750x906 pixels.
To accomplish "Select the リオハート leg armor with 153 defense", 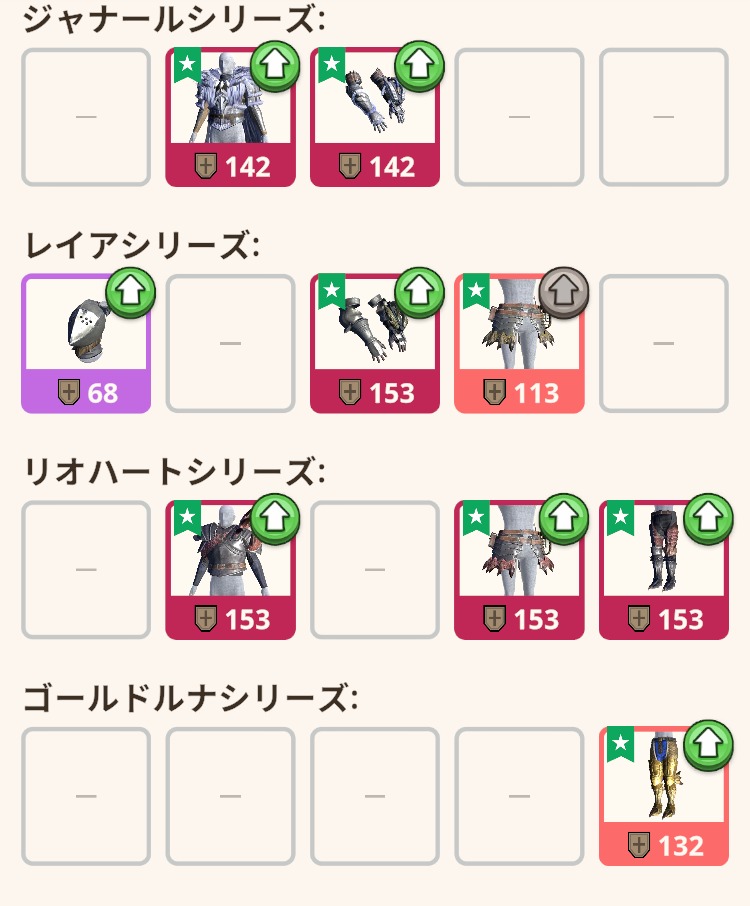I will tap(663, 571).
